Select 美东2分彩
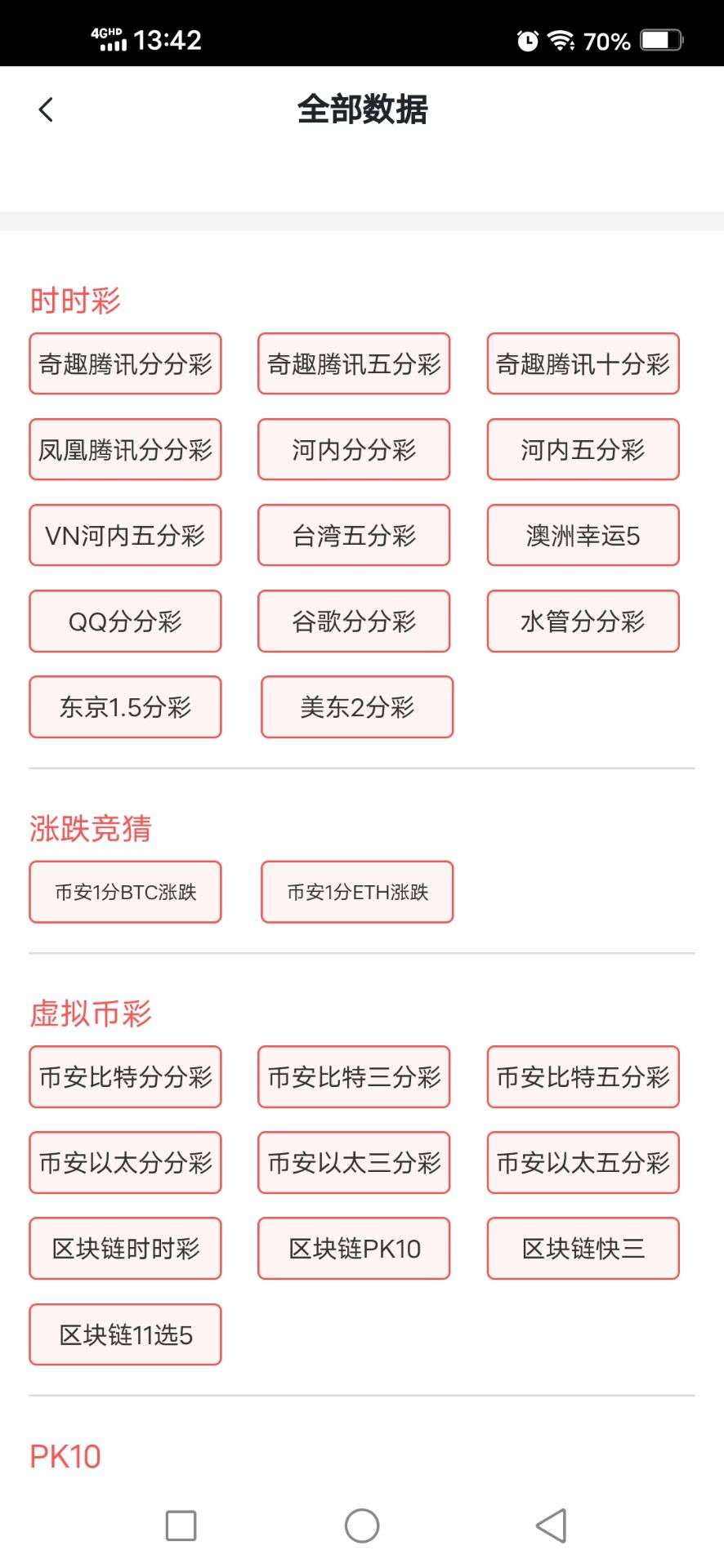Image resolution: width=724 pixels, height=1568 pixels. [357, 706]
